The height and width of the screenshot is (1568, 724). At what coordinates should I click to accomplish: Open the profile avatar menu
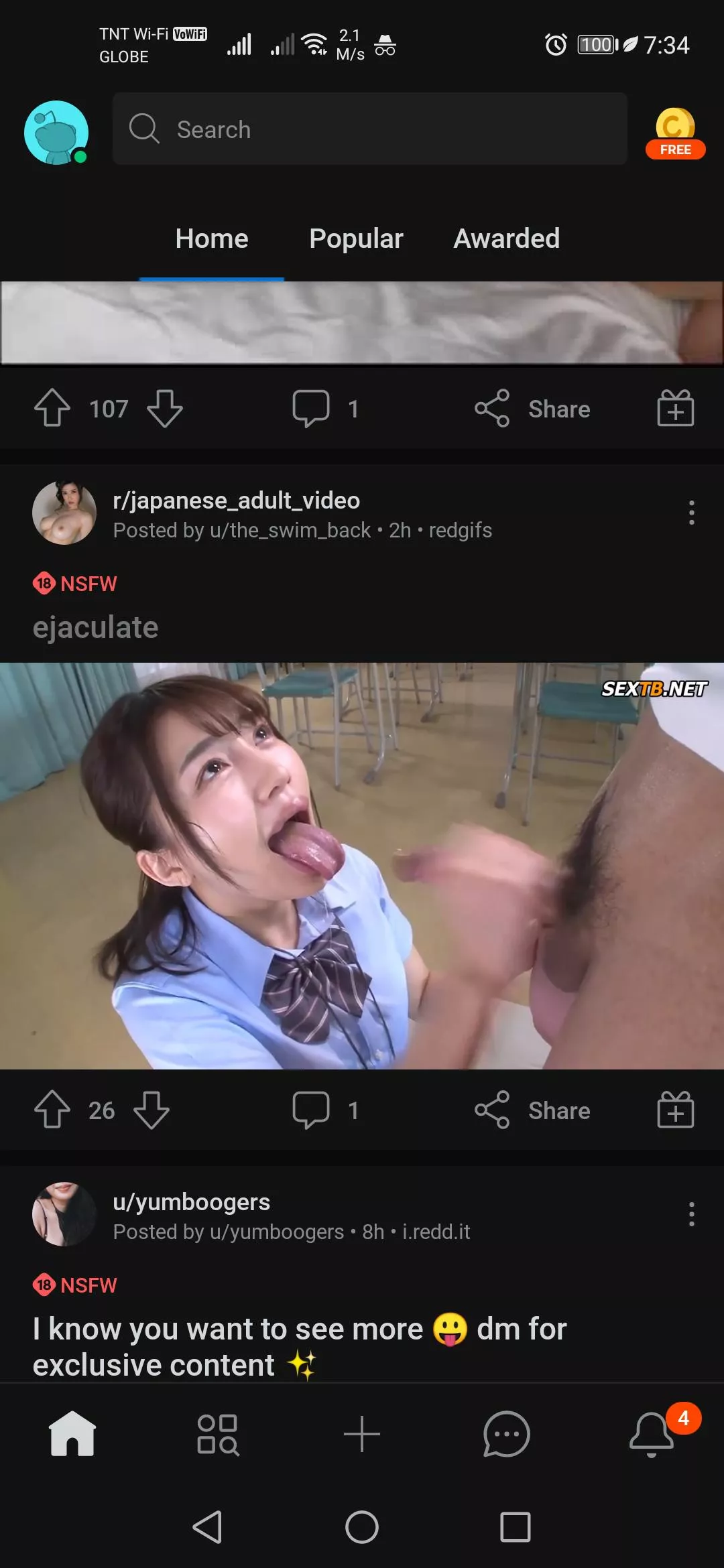(x=56, y=132)
